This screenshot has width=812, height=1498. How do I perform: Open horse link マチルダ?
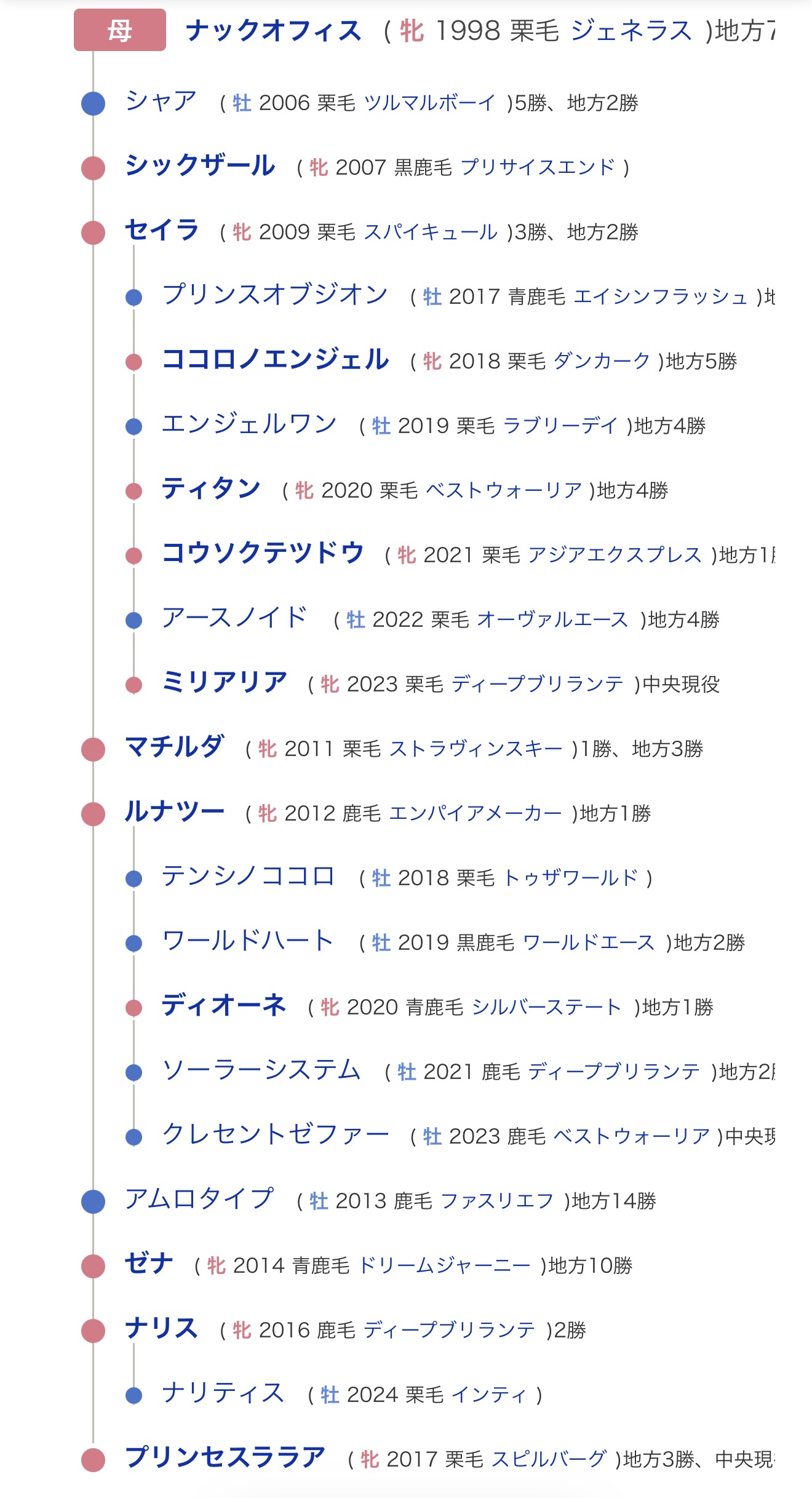tap(175, 747)
